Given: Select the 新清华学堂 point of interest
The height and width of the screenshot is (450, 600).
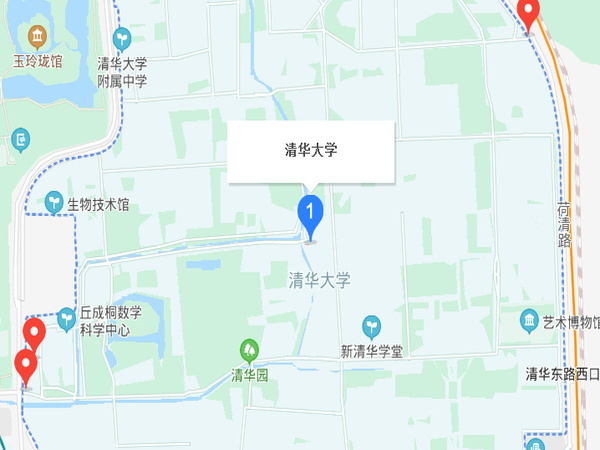Looking at the screenshot, I should click(371, 325).
